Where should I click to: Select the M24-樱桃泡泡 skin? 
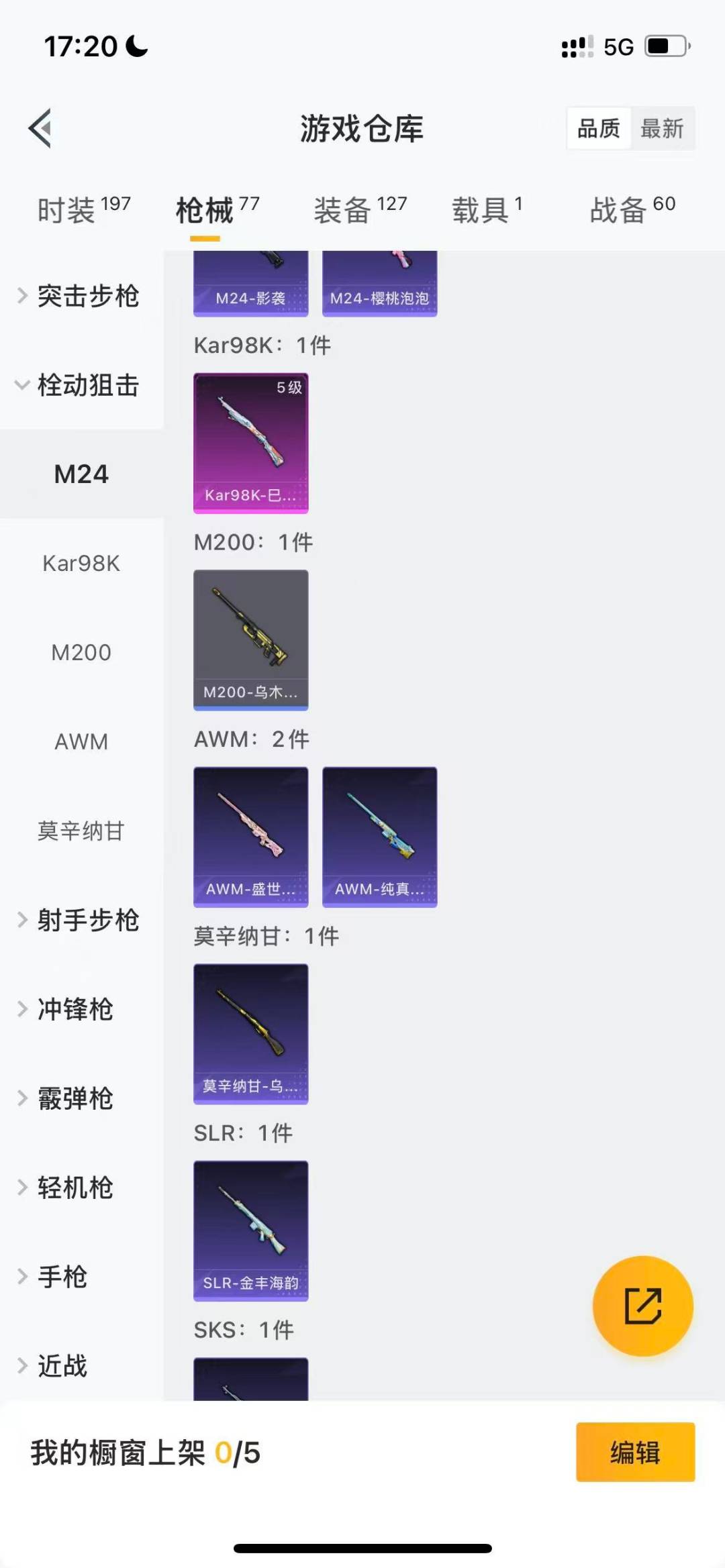pyautogui.click(x=379, y=282)
